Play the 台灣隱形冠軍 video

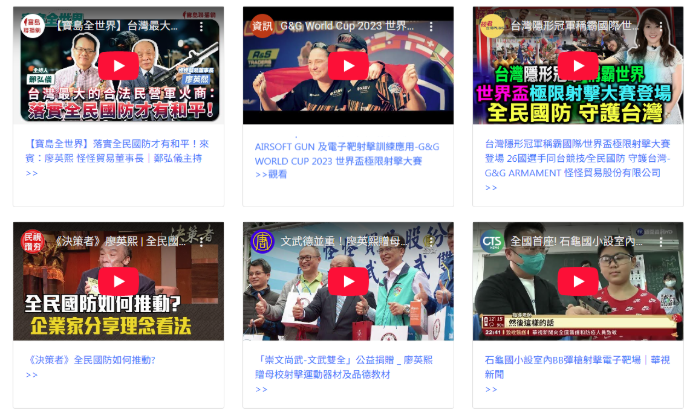point(578,66)
